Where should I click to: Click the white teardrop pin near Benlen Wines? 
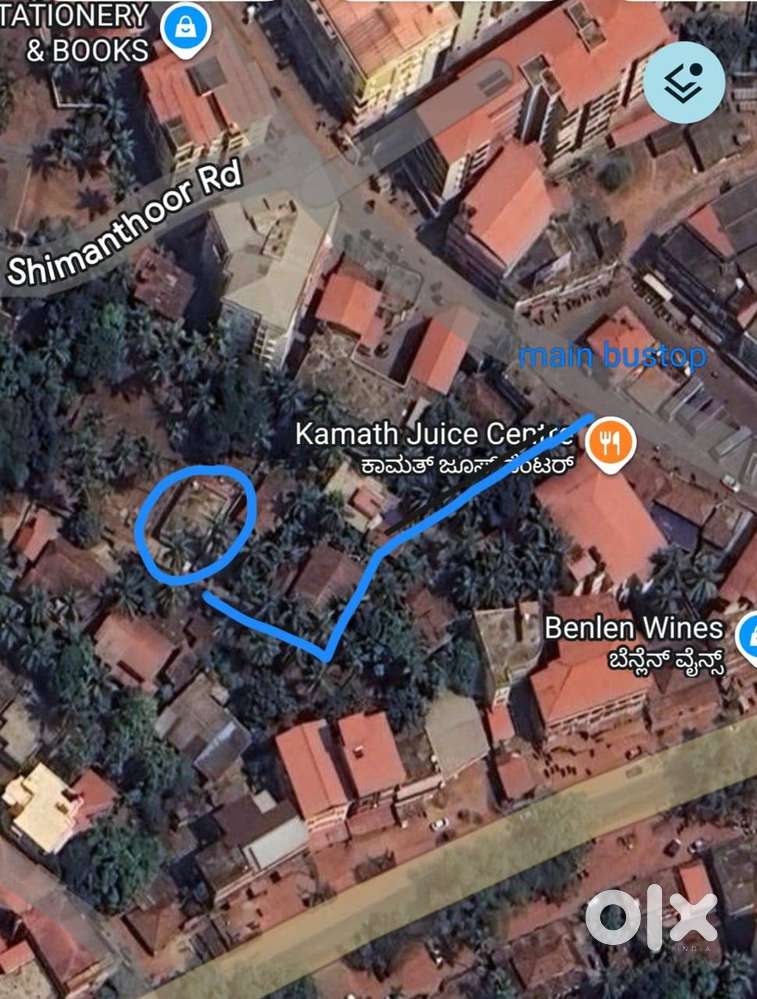750,636
